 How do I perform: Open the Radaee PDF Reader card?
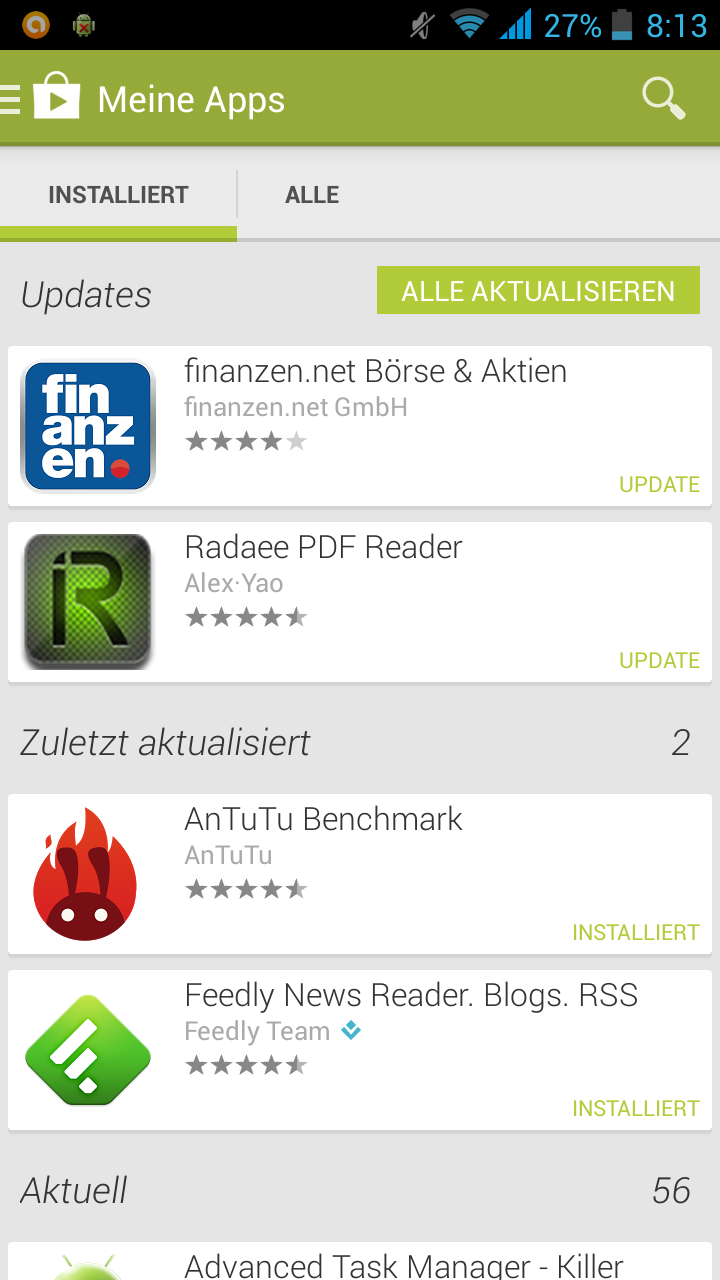pos(360,603)
